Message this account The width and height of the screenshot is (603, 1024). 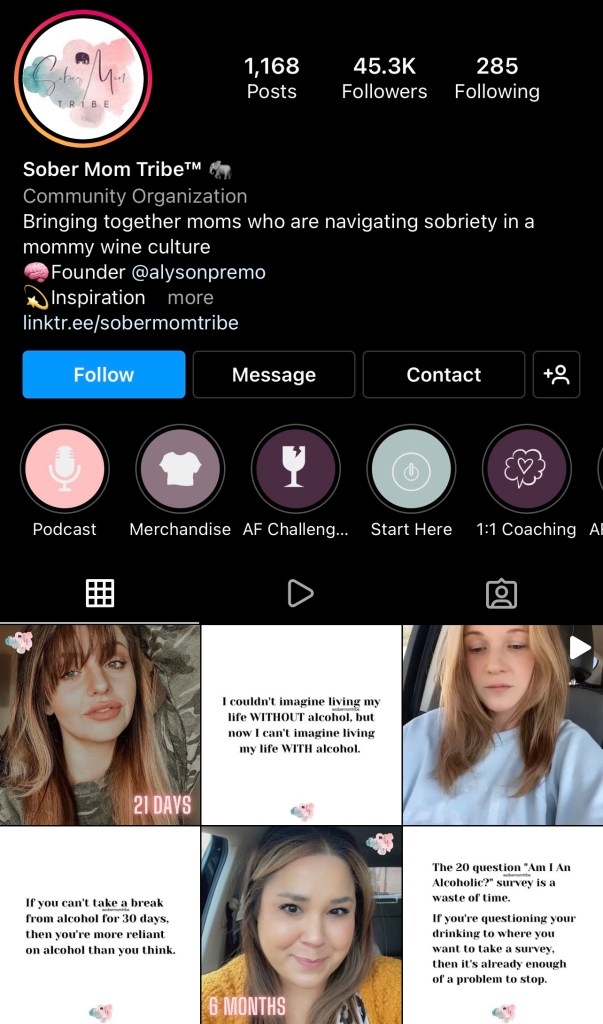(x=273, y=375)
